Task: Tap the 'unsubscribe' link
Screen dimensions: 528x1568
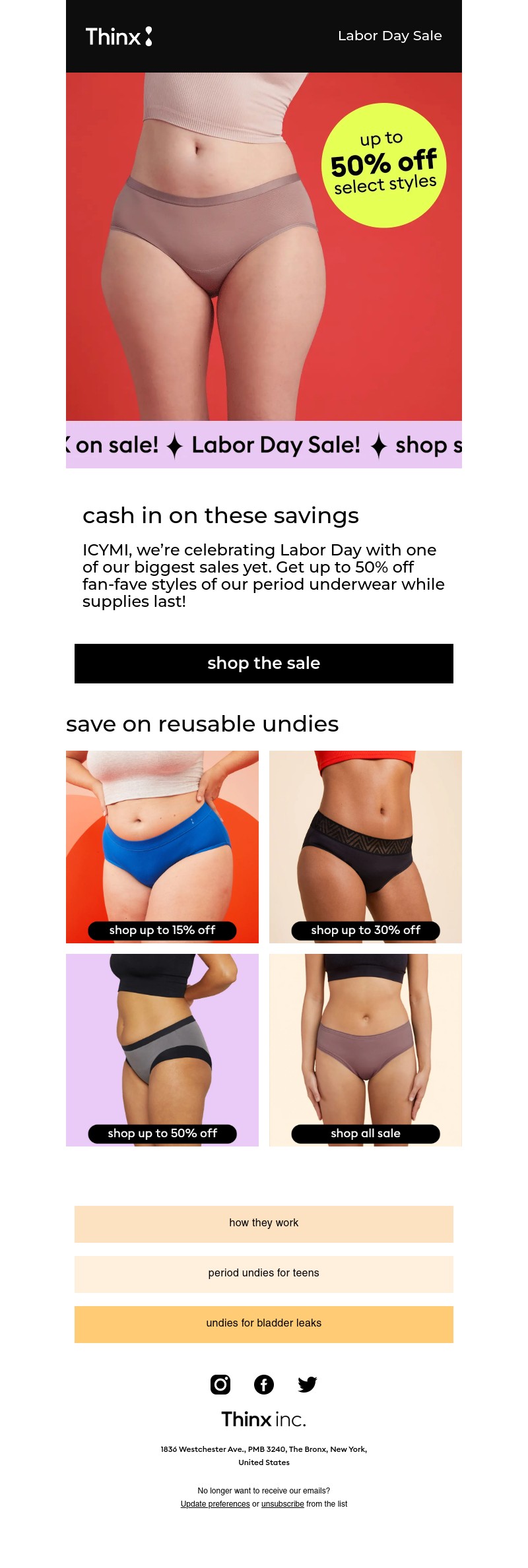Action: pos(282,1504)
